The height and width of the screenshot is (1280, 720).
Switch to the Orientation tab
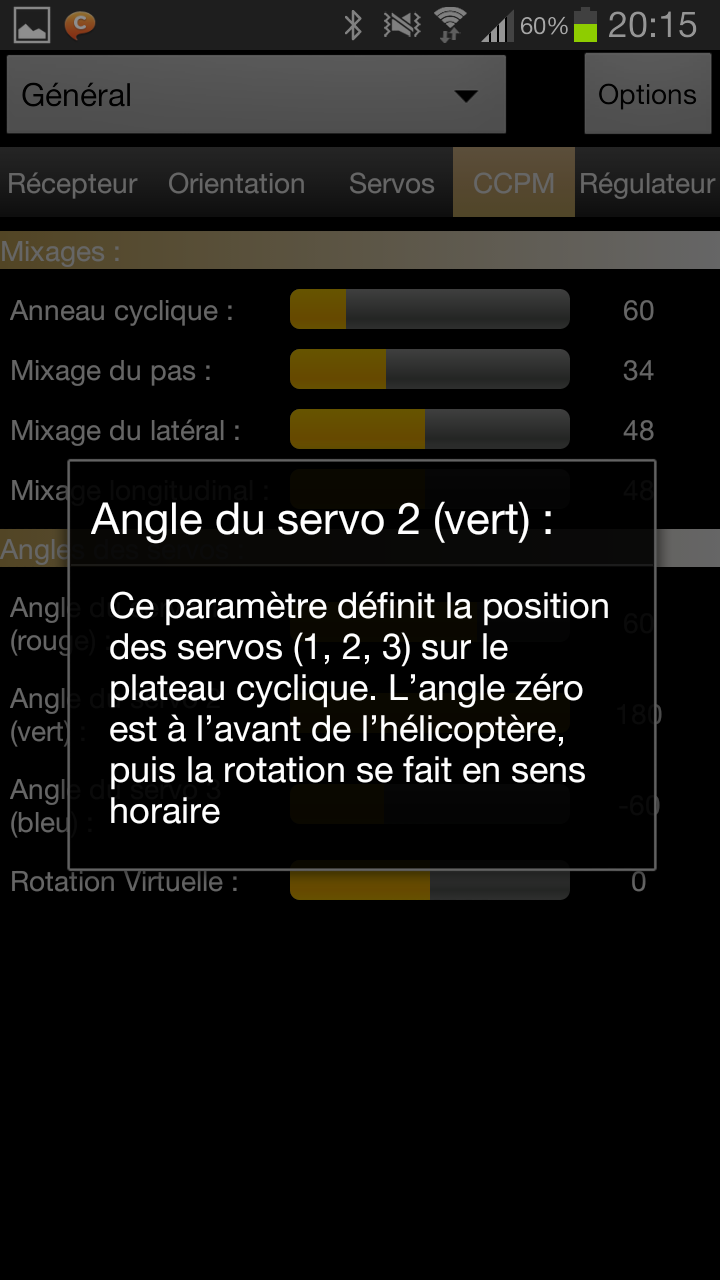coord(237,184)
